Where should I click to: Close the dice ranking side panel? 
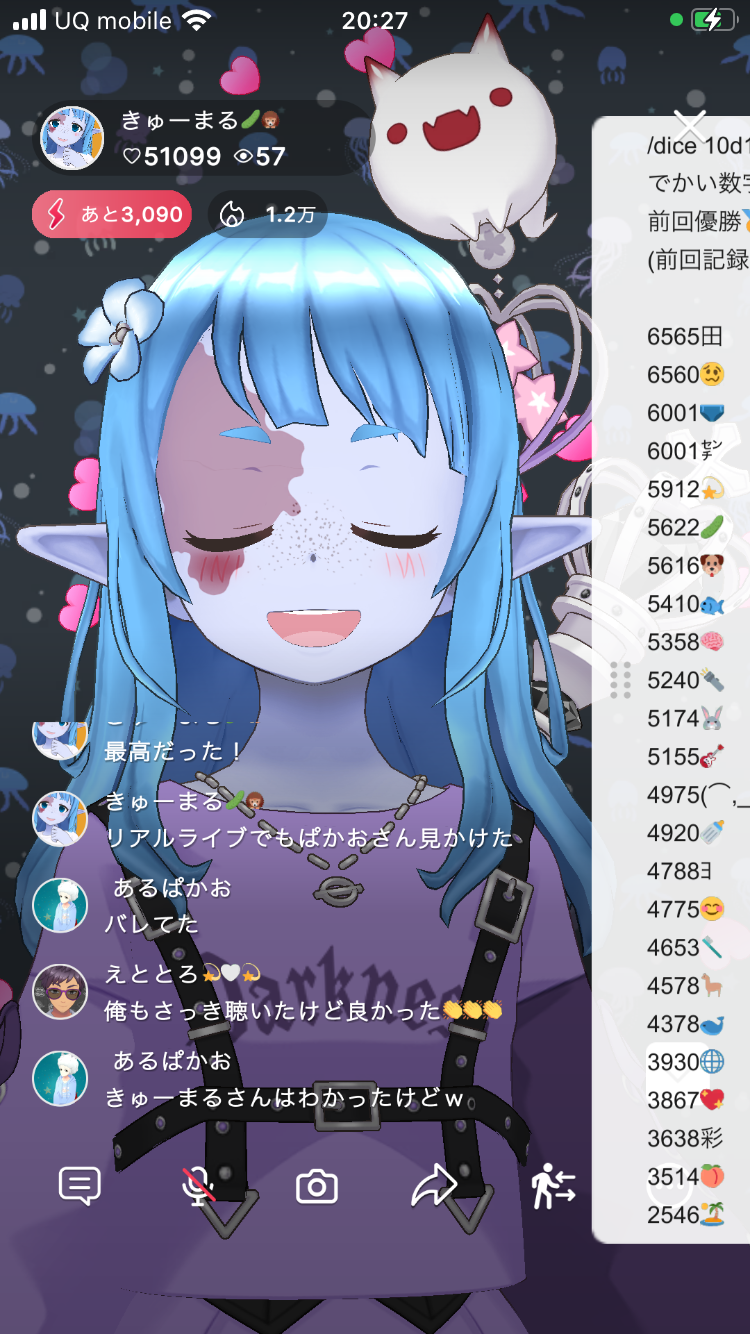(690, 128)
